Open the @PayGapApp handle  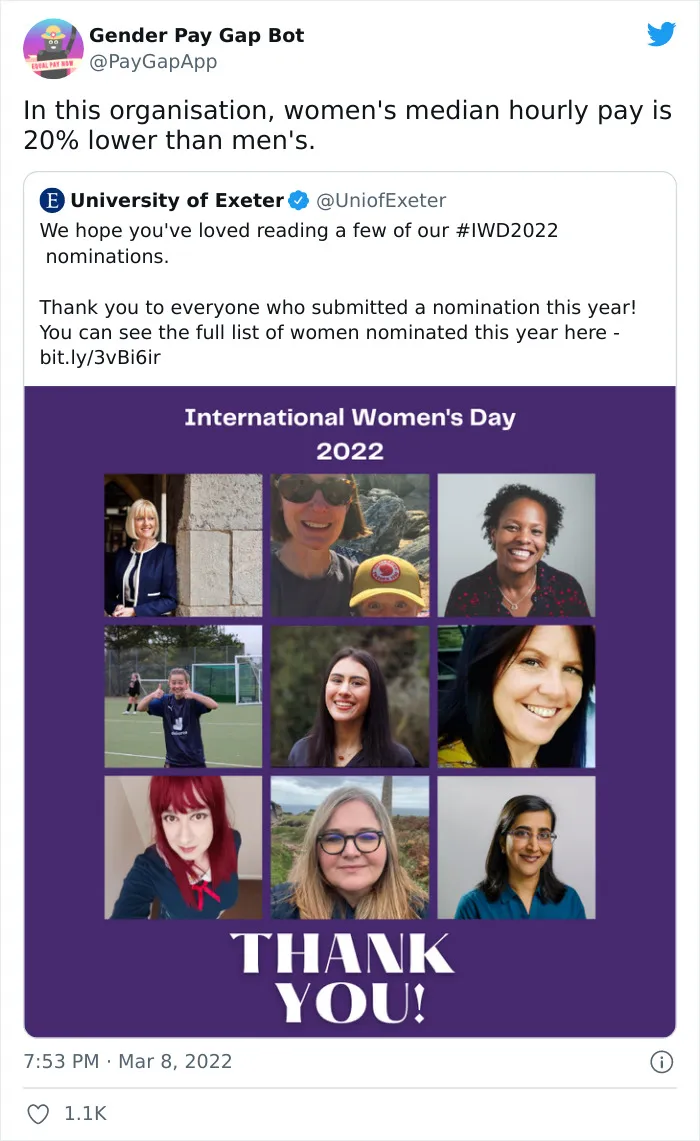153,62
